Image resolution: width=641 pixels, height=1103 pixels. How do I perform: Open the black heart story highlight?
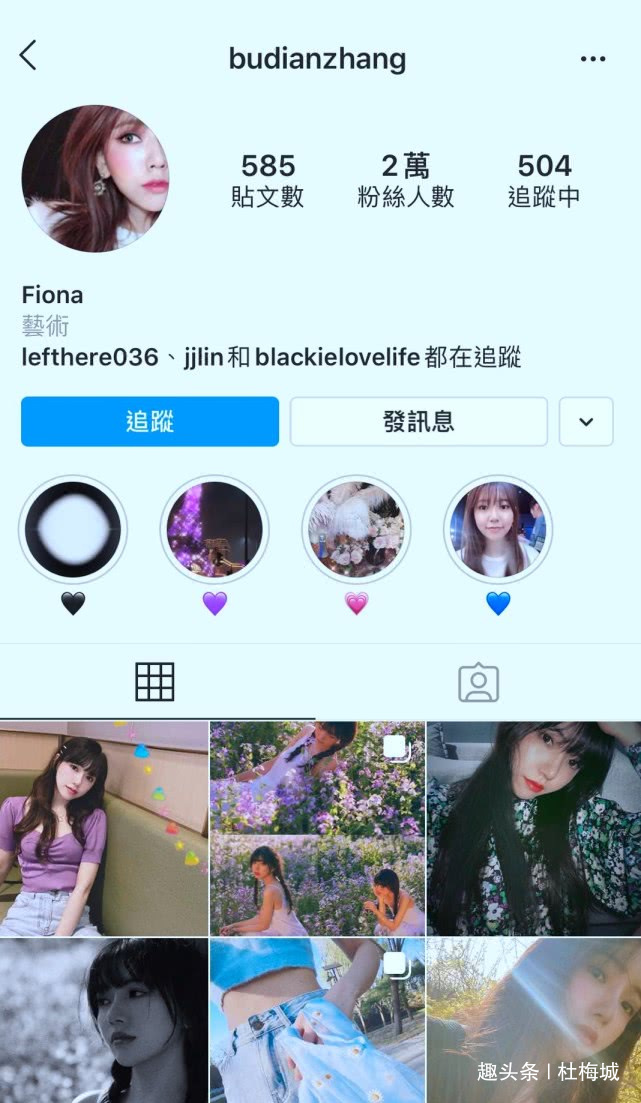pos(73,530)
